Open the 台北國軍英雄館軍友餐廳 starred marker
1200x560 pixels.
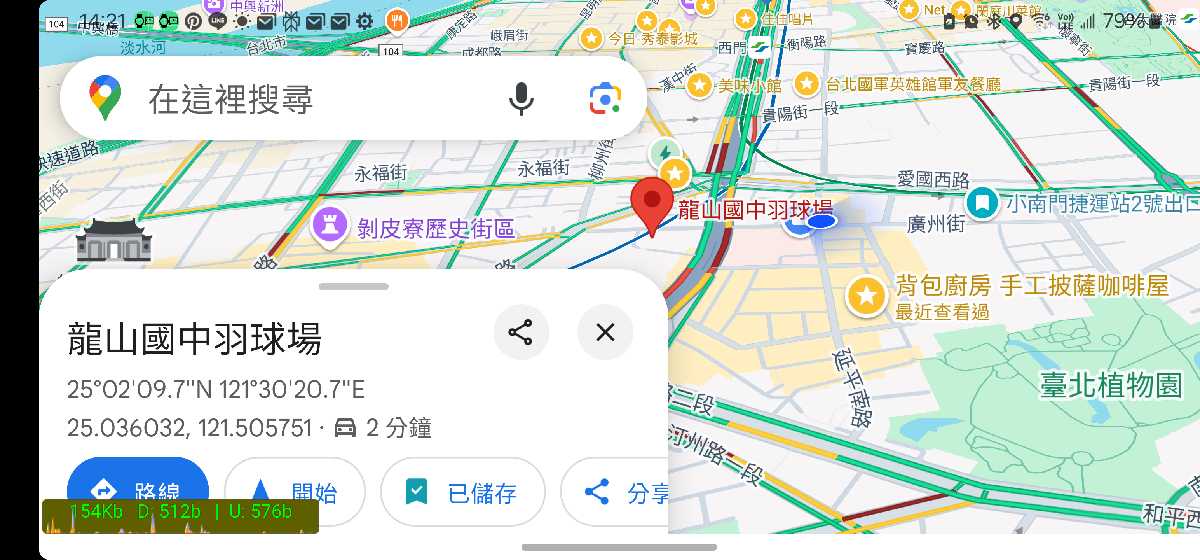tap(806, 84)
